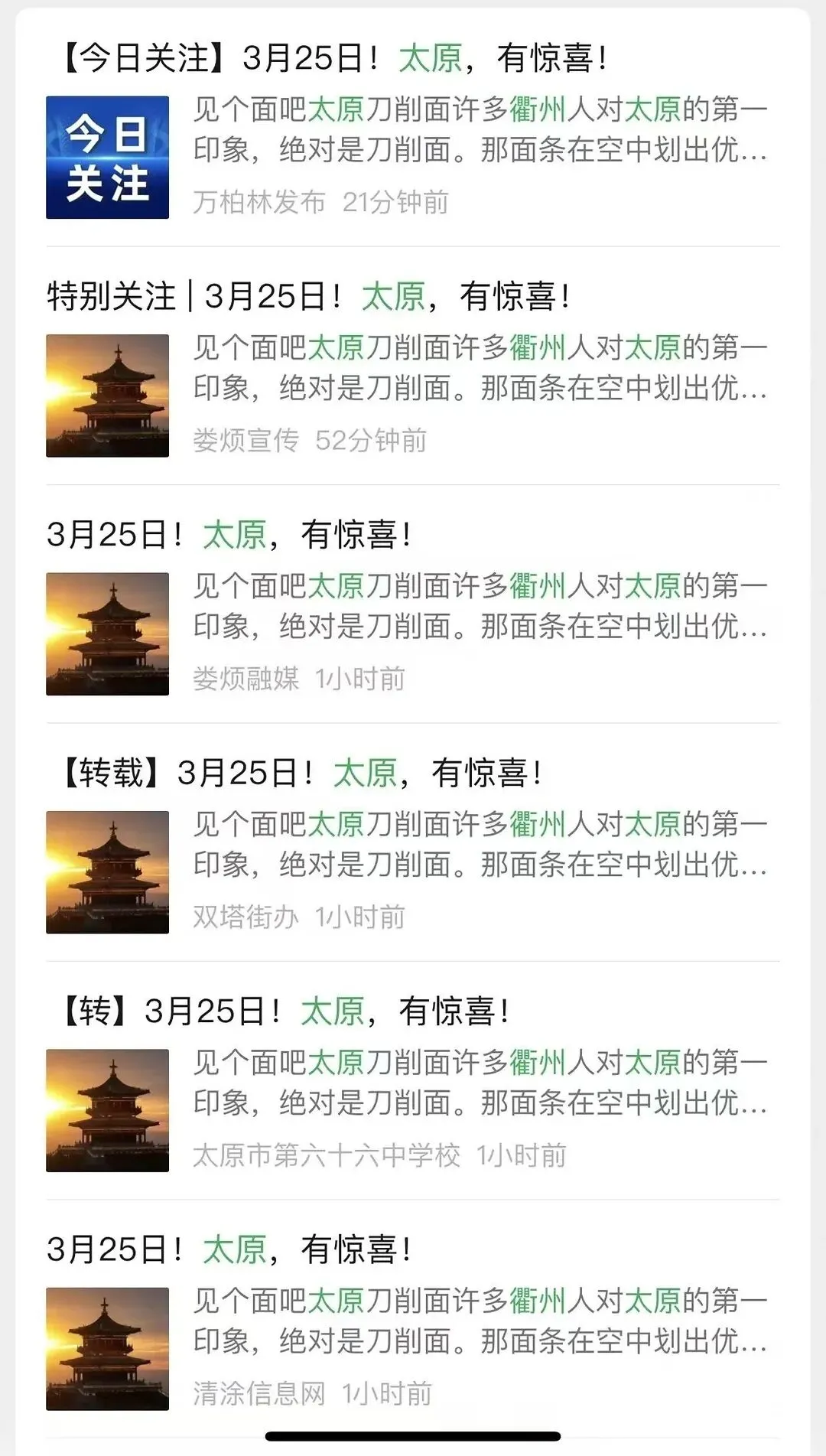Open the 清涂信息网 article result
Viewport: 826px width, 1456px height.
[229, 1249]
